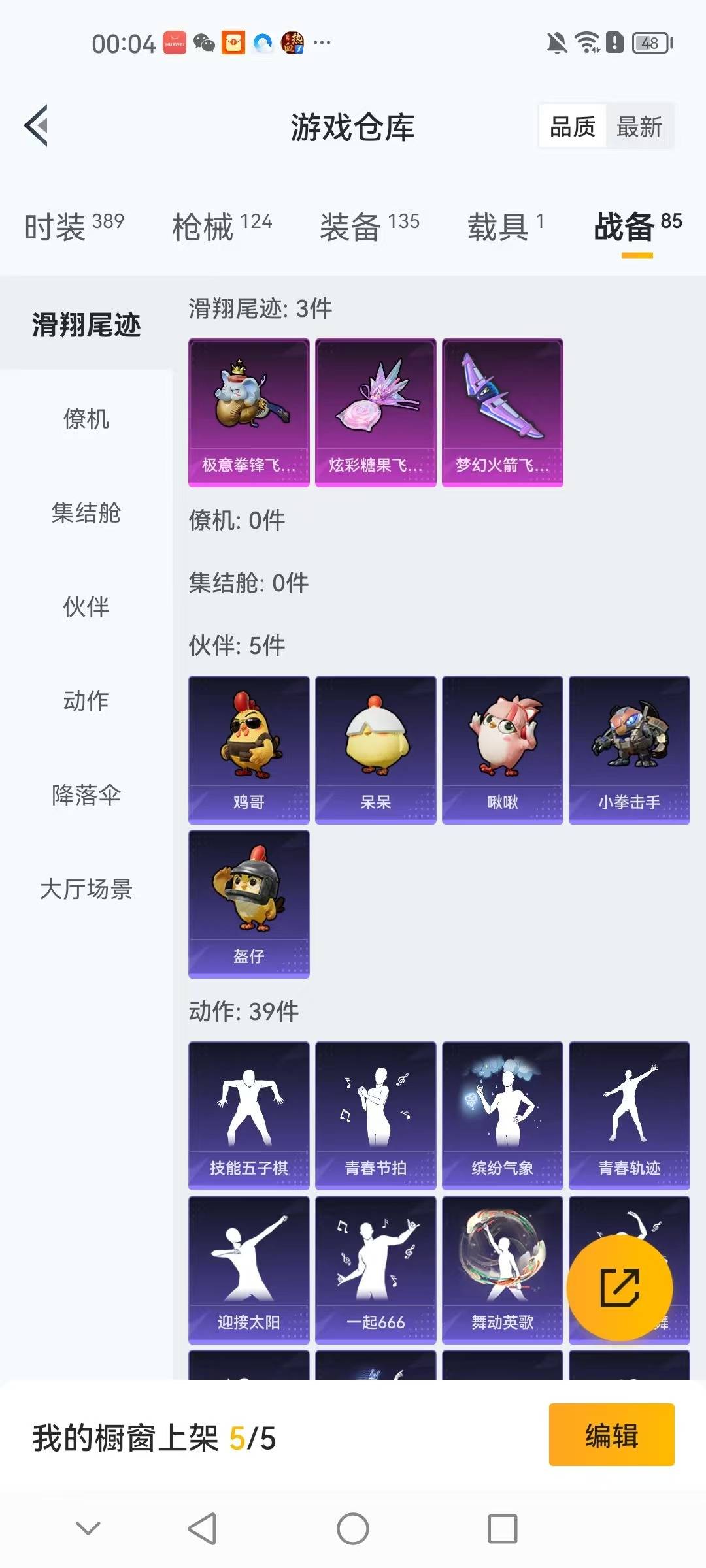706x1568 pixels.
Task: Open the 枪械 tab
Action: pos(221,225)
